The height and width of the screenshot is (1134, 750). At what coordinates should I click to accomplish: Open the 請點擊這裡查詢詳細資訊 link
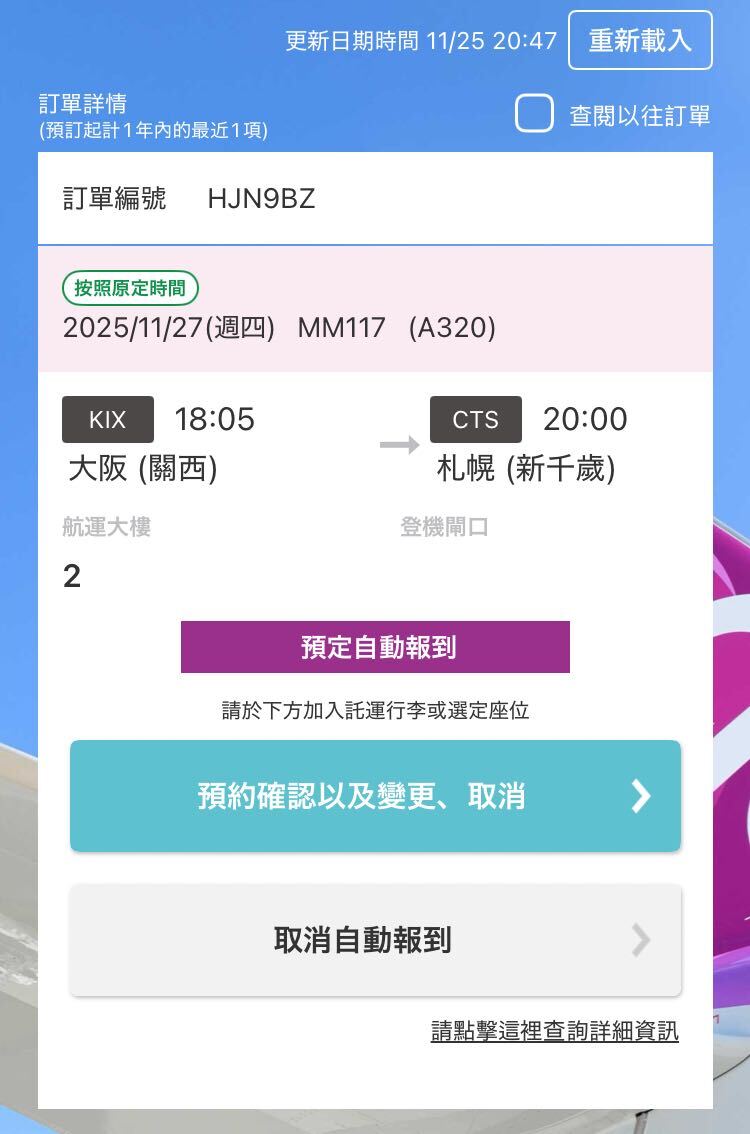(x=554, y=1031)
